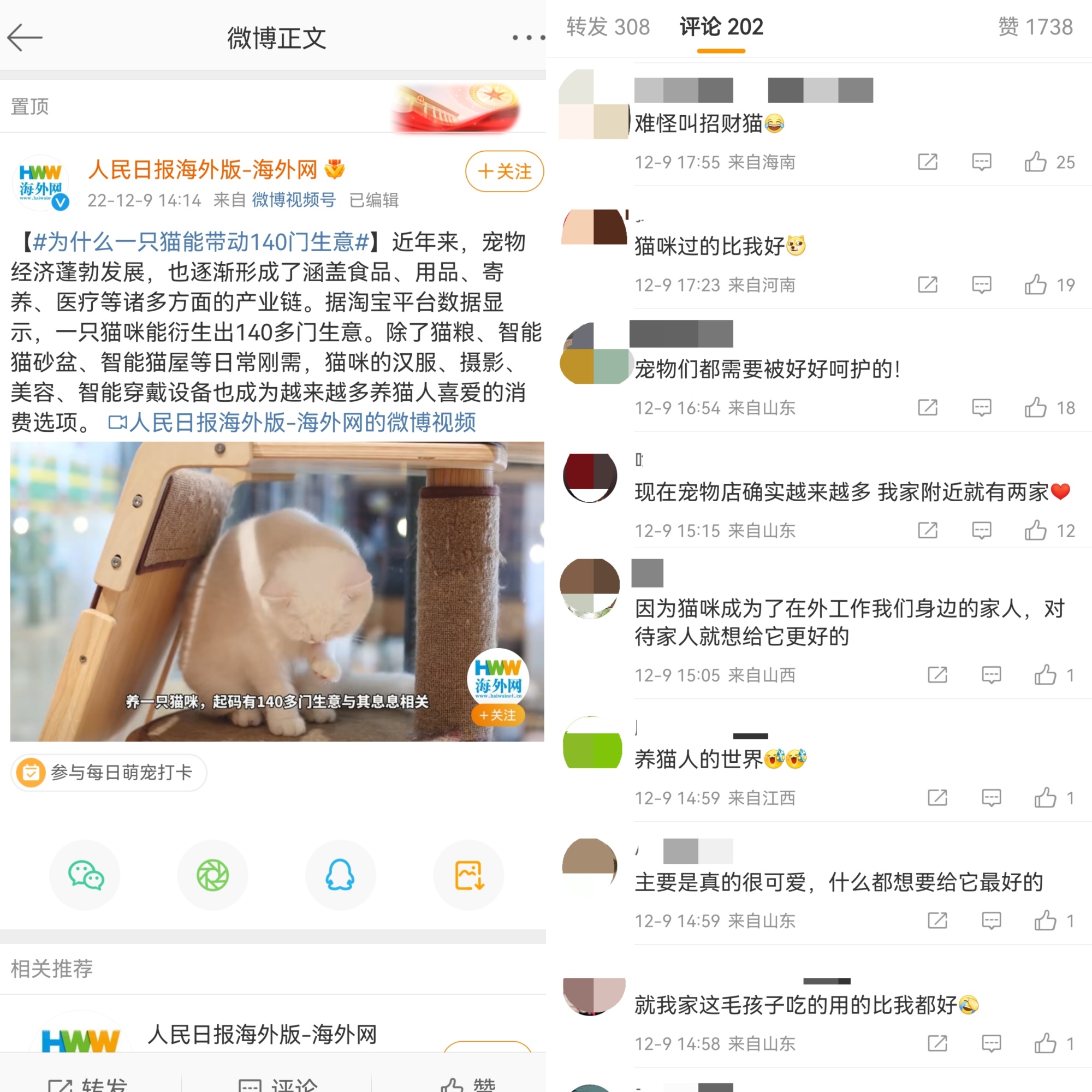Like comment about 宠物店确实越来越多

click(x=1035, y=530)
